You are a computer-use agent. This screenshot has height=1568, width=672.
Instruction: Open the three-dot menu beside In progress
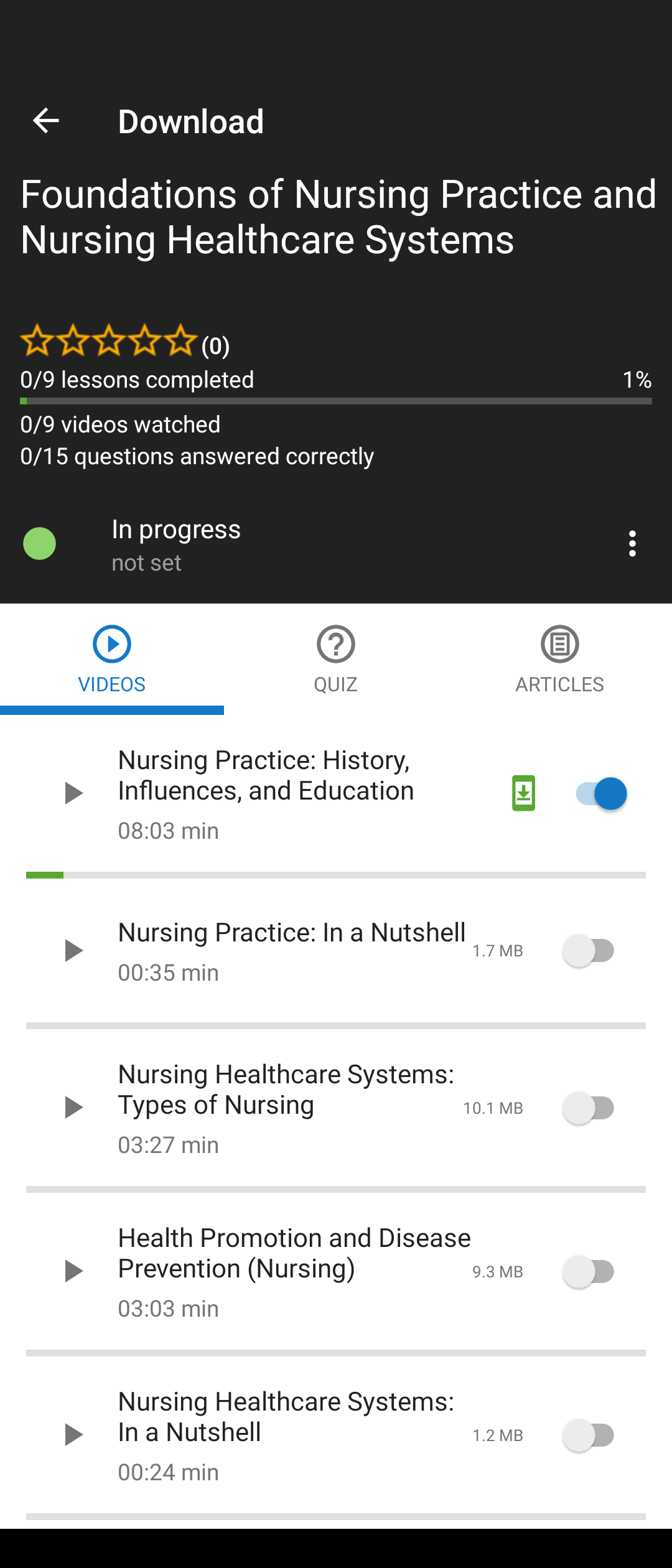click(x=632, y=543)
